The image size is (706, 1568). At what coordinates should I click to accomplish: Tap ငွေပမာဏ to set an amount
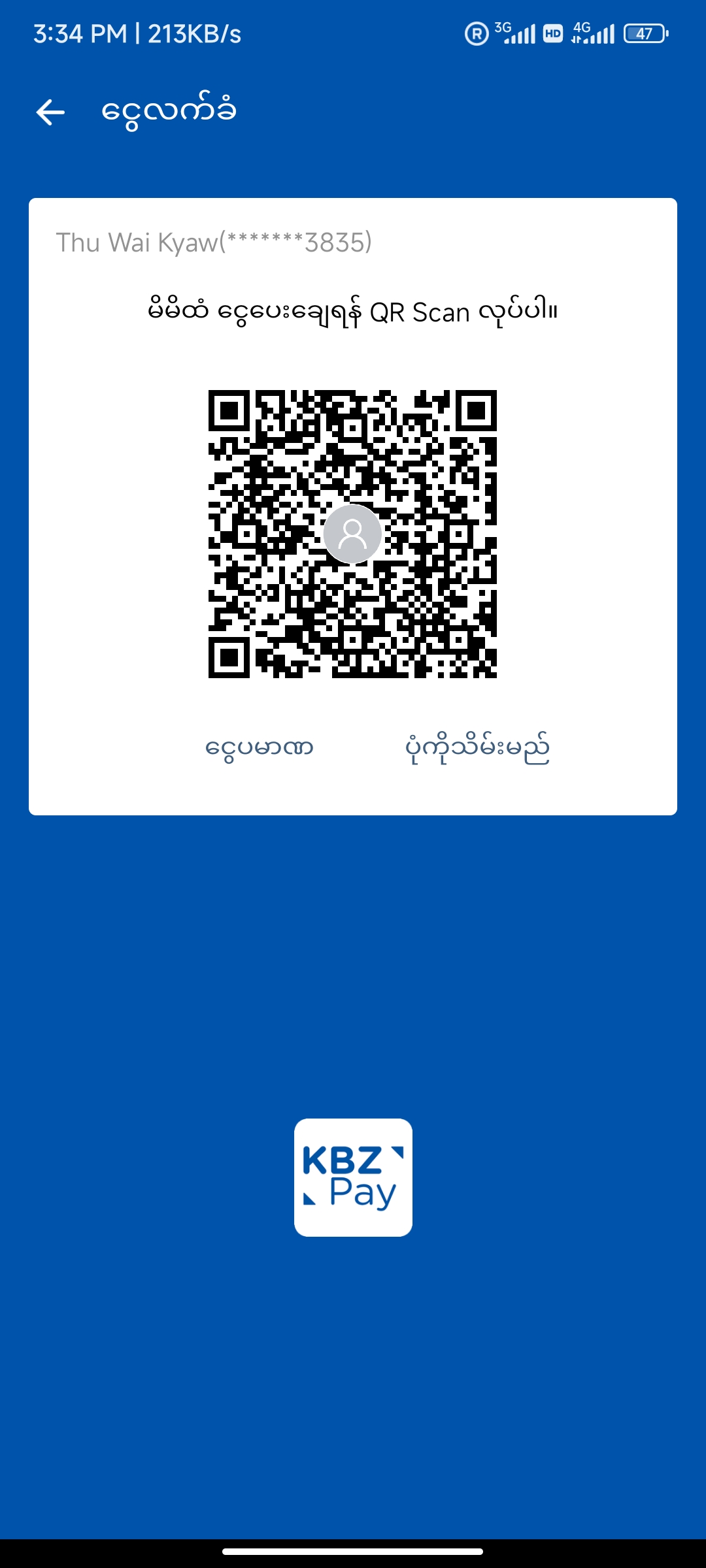point(260,747)
